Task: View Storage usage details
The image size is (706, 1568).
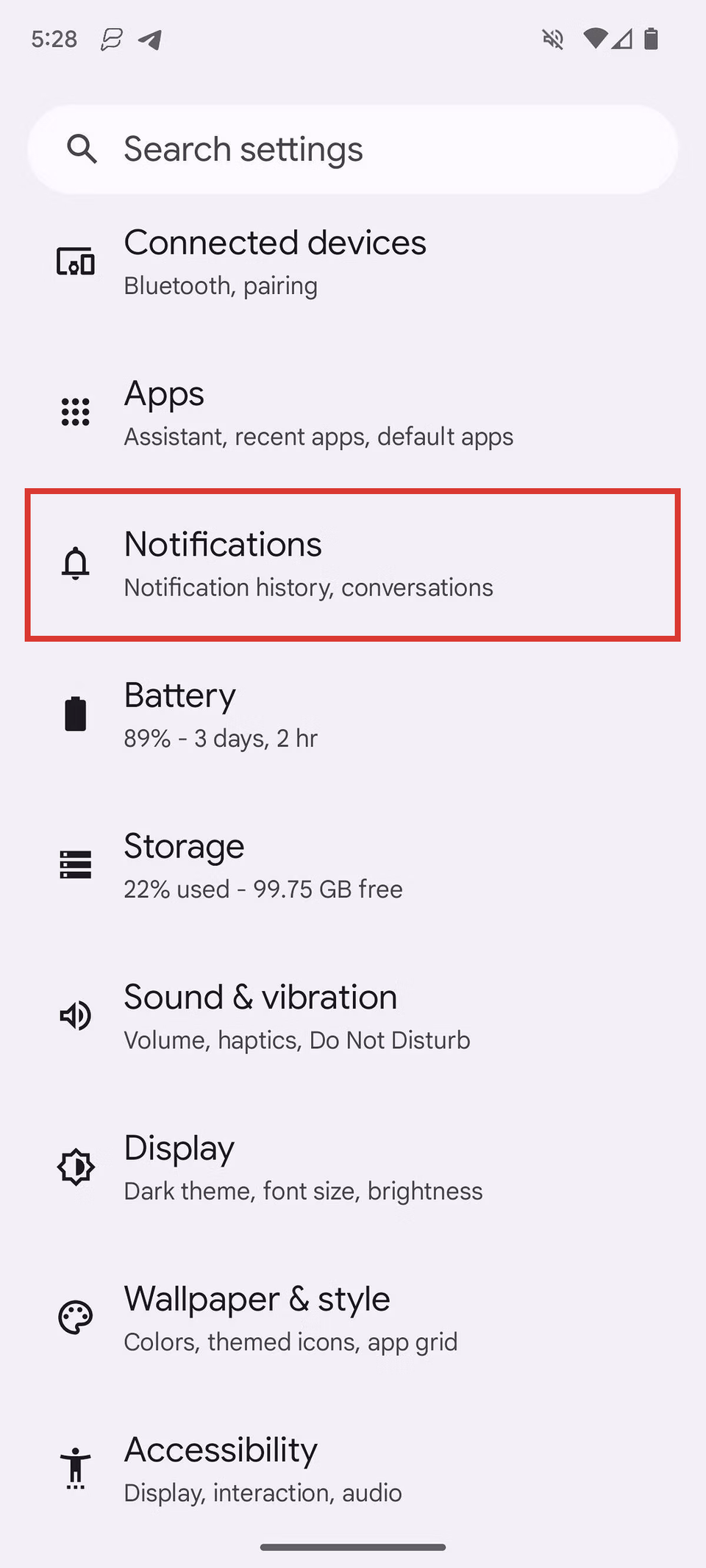Action: click(353, 866)
